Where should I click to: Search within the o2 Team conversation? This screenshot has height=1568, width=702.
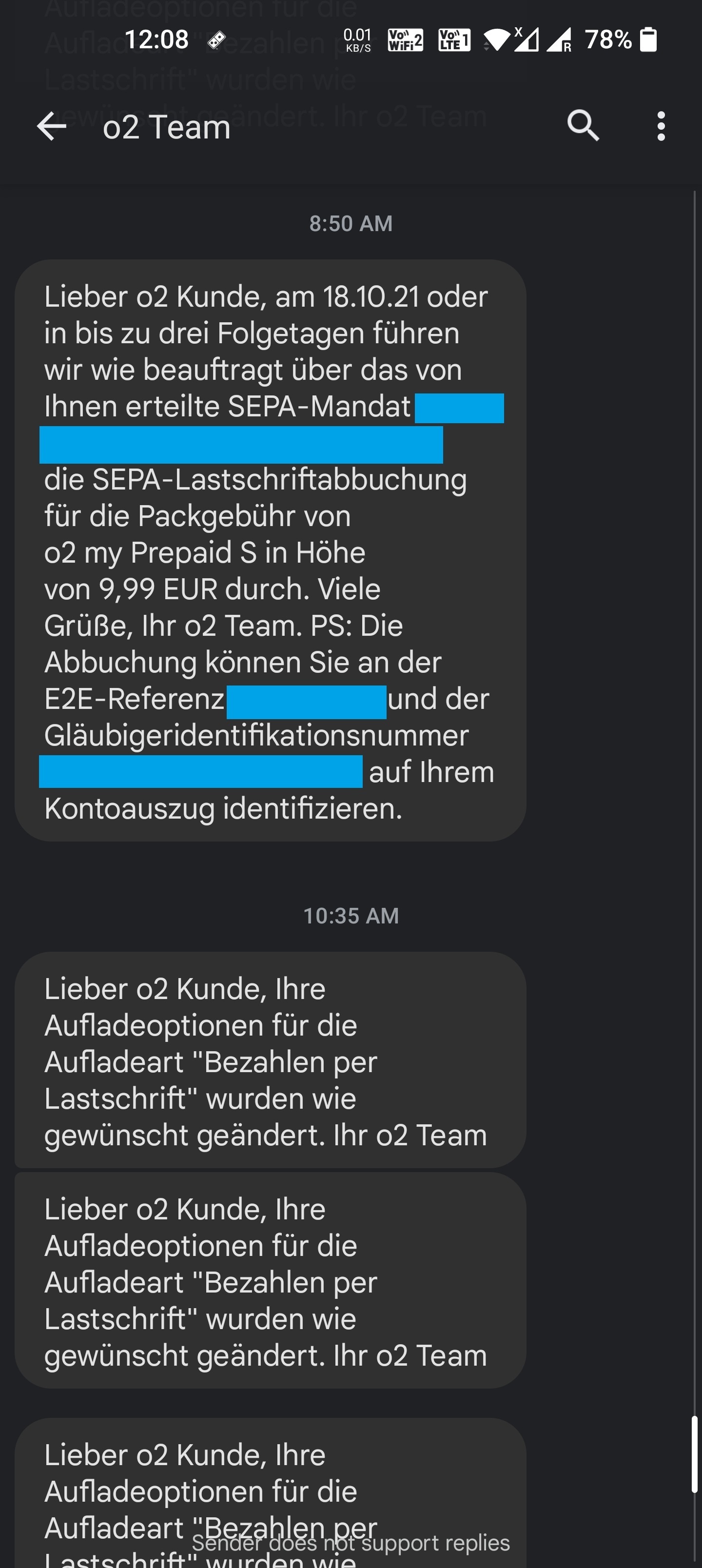pos(583,126)
